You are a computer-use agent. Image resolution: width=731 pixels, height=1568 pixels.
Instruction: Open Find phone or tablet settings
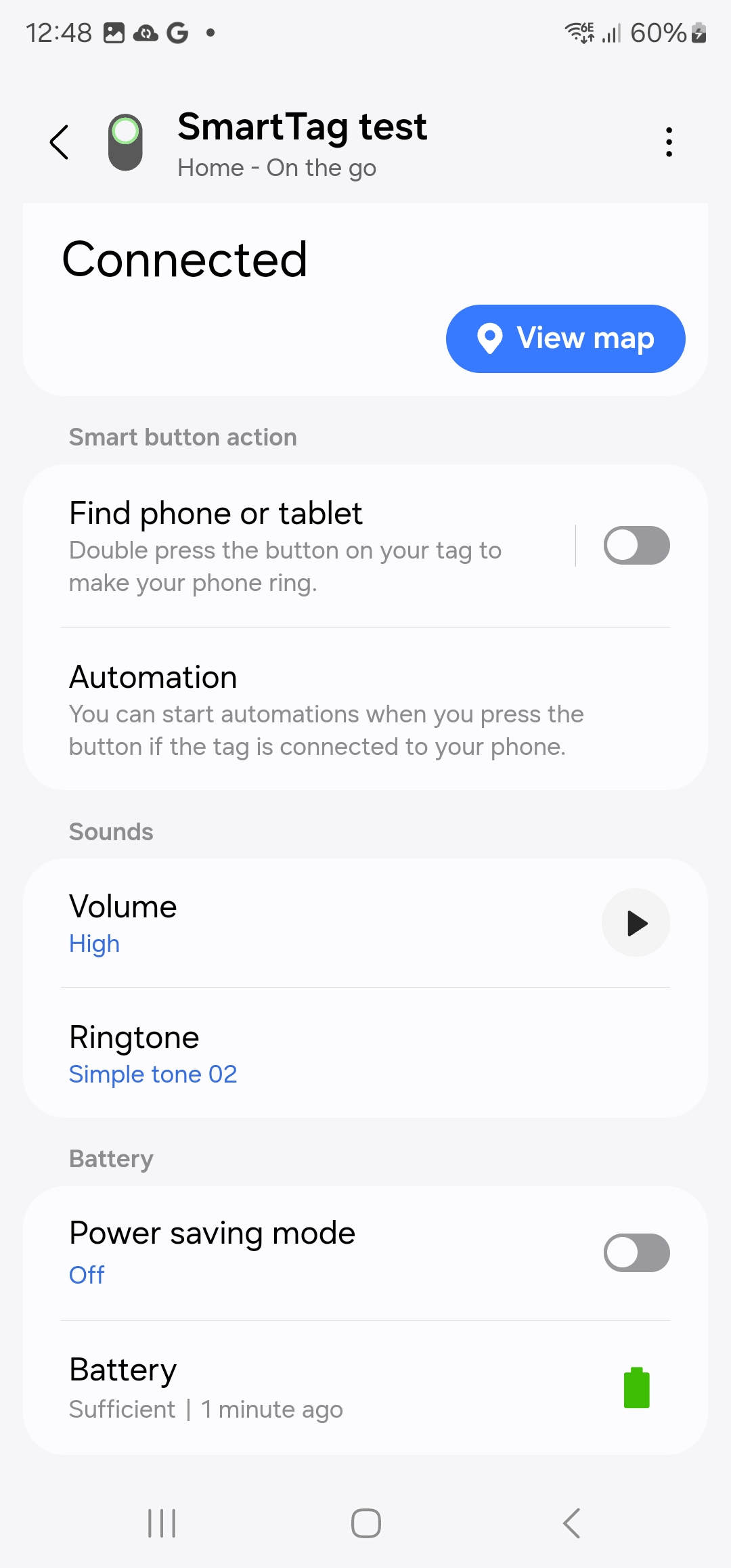(298, 546)
